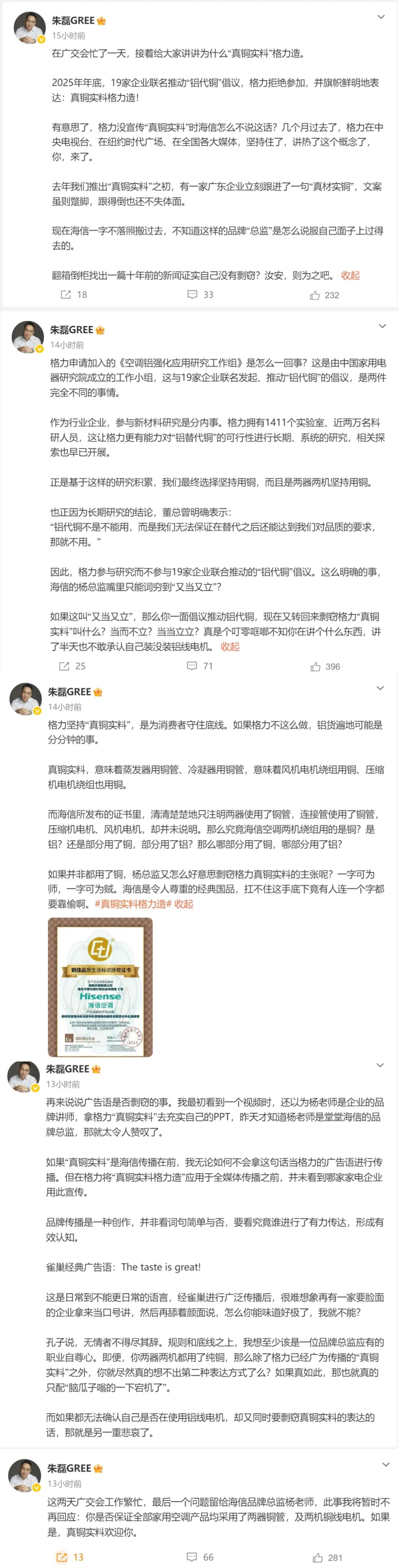Collapse the post ending with 铝线电机
The image size is (398, 1568).
(230, 647)
